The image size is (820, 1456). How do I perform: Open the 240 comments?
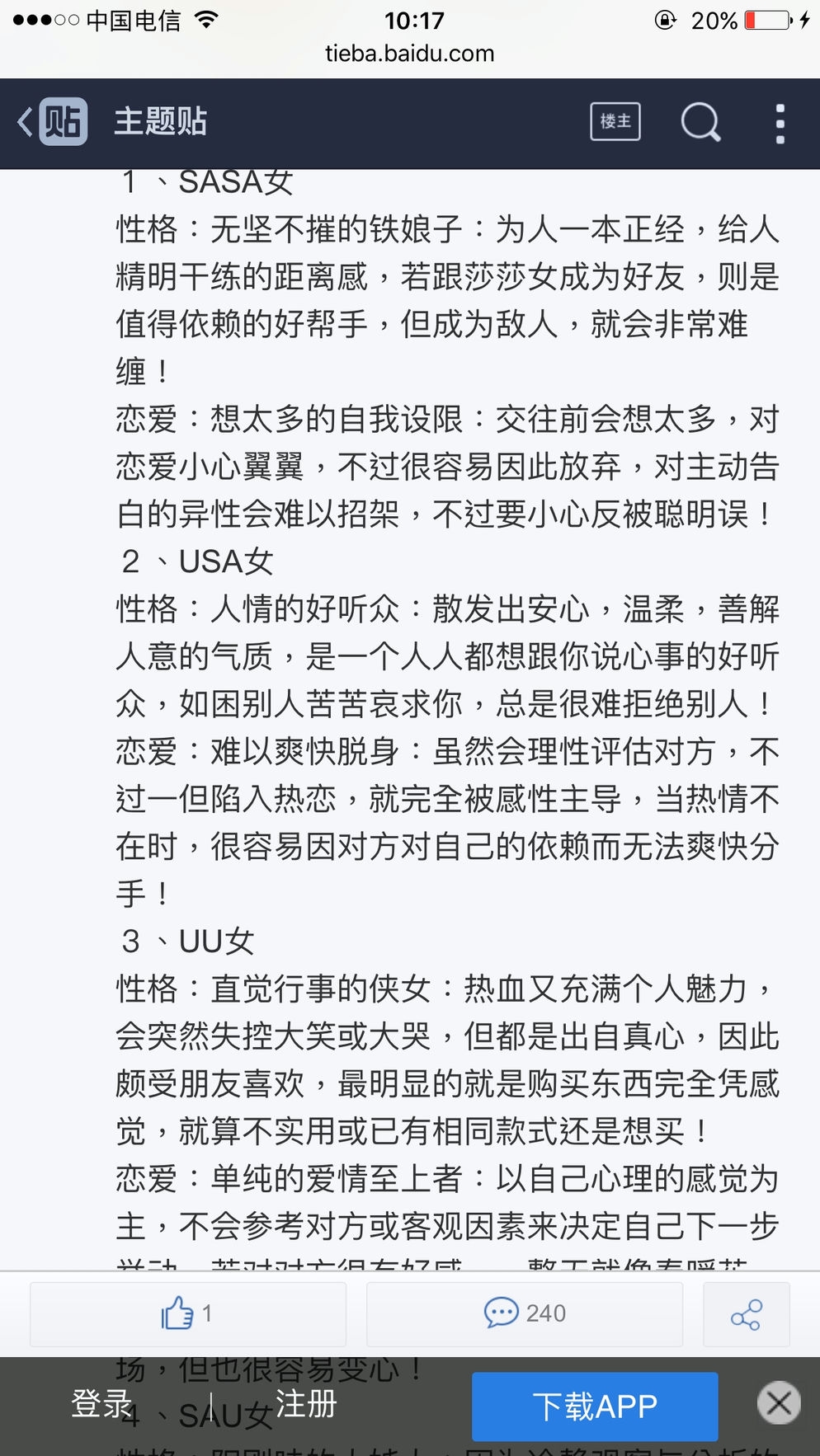pos(525,1313)
